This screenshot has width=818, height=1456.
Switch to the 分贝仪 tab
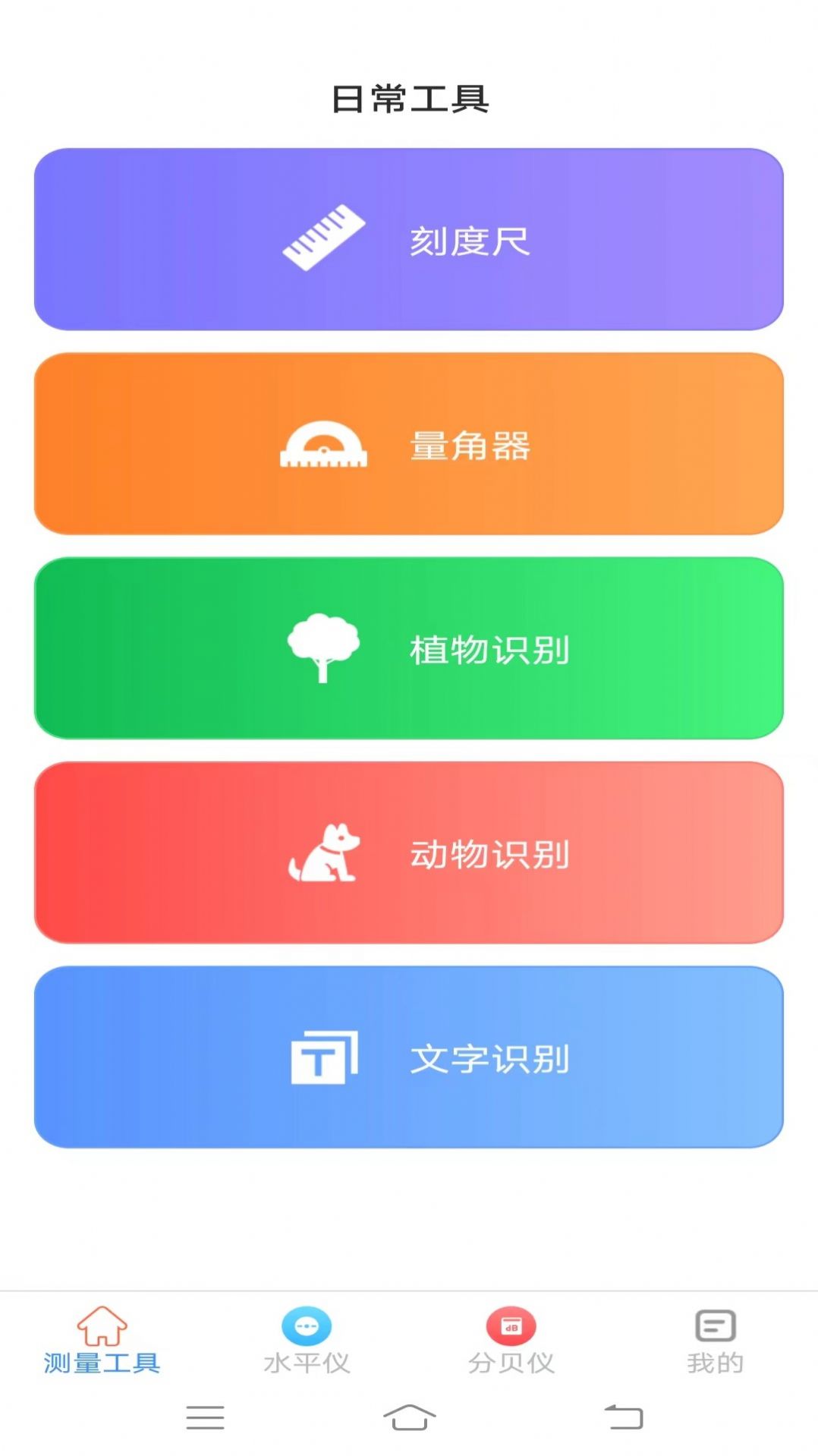[511, 1359]
